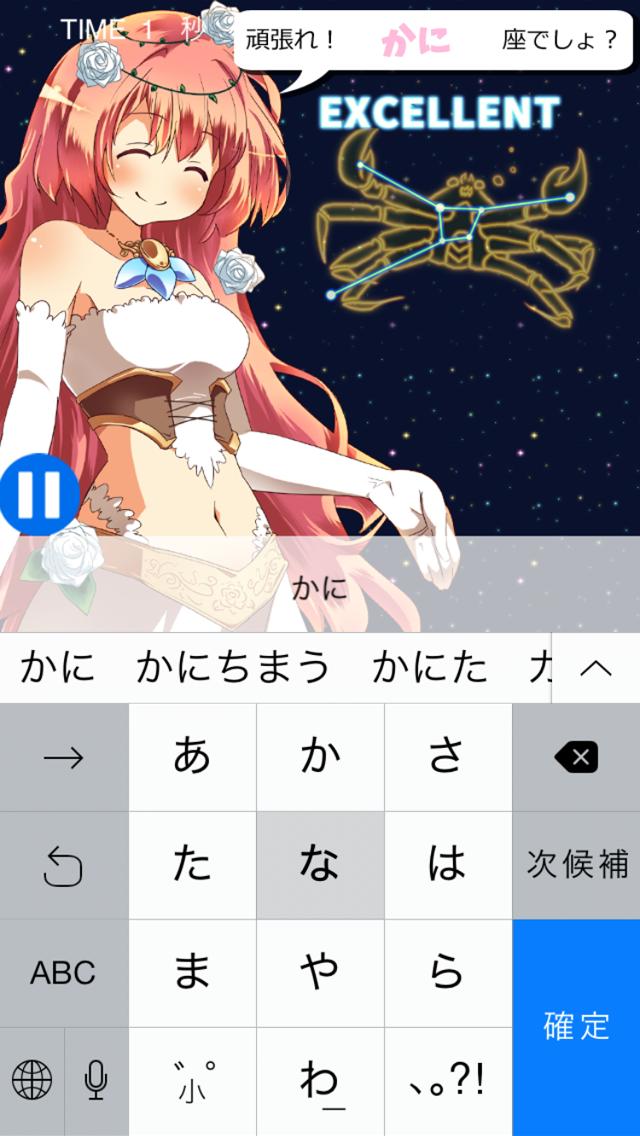Select the かにちまう keyboard suggestion
Screen dimensions: 640x1136
(x=232, y=668)
